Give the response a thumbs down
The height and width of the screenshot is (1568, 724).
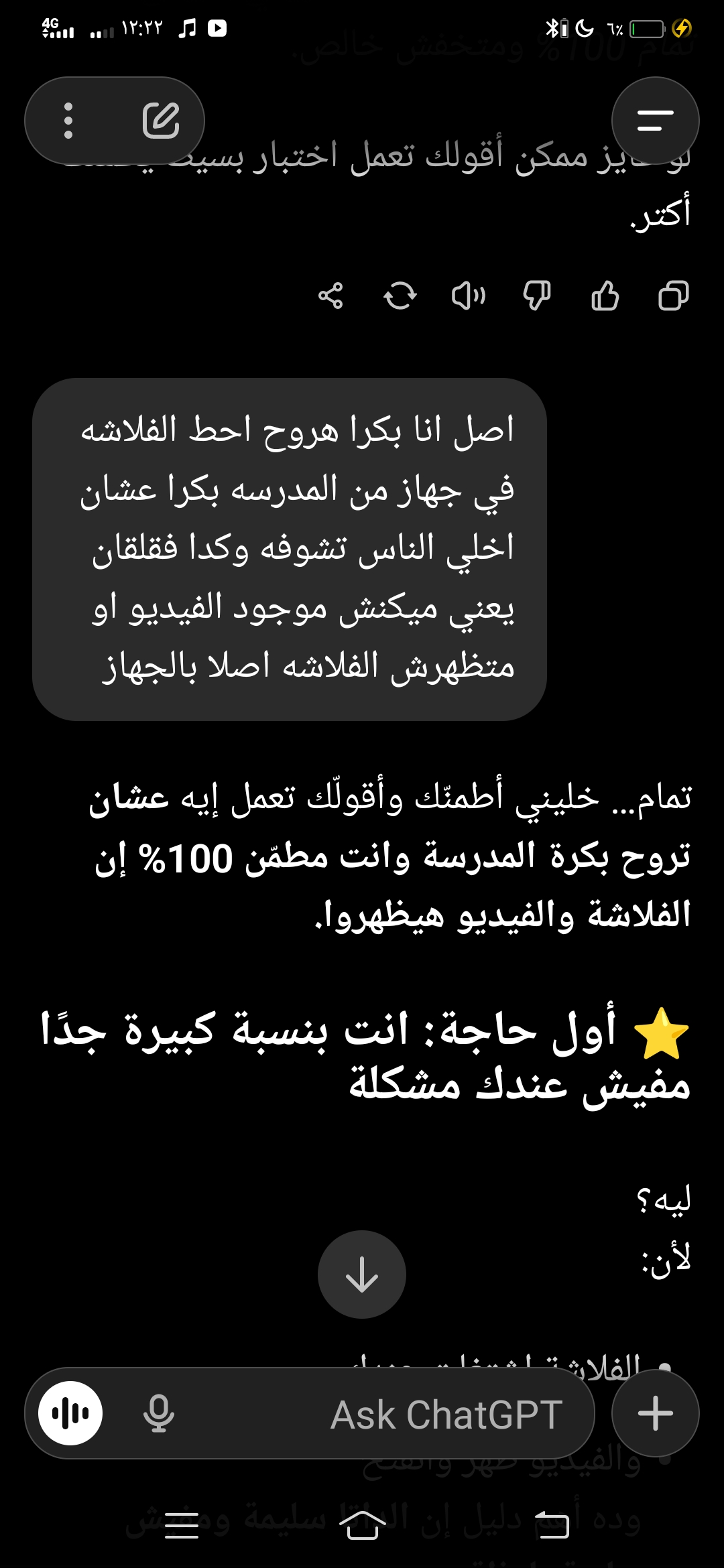point(536,296)
